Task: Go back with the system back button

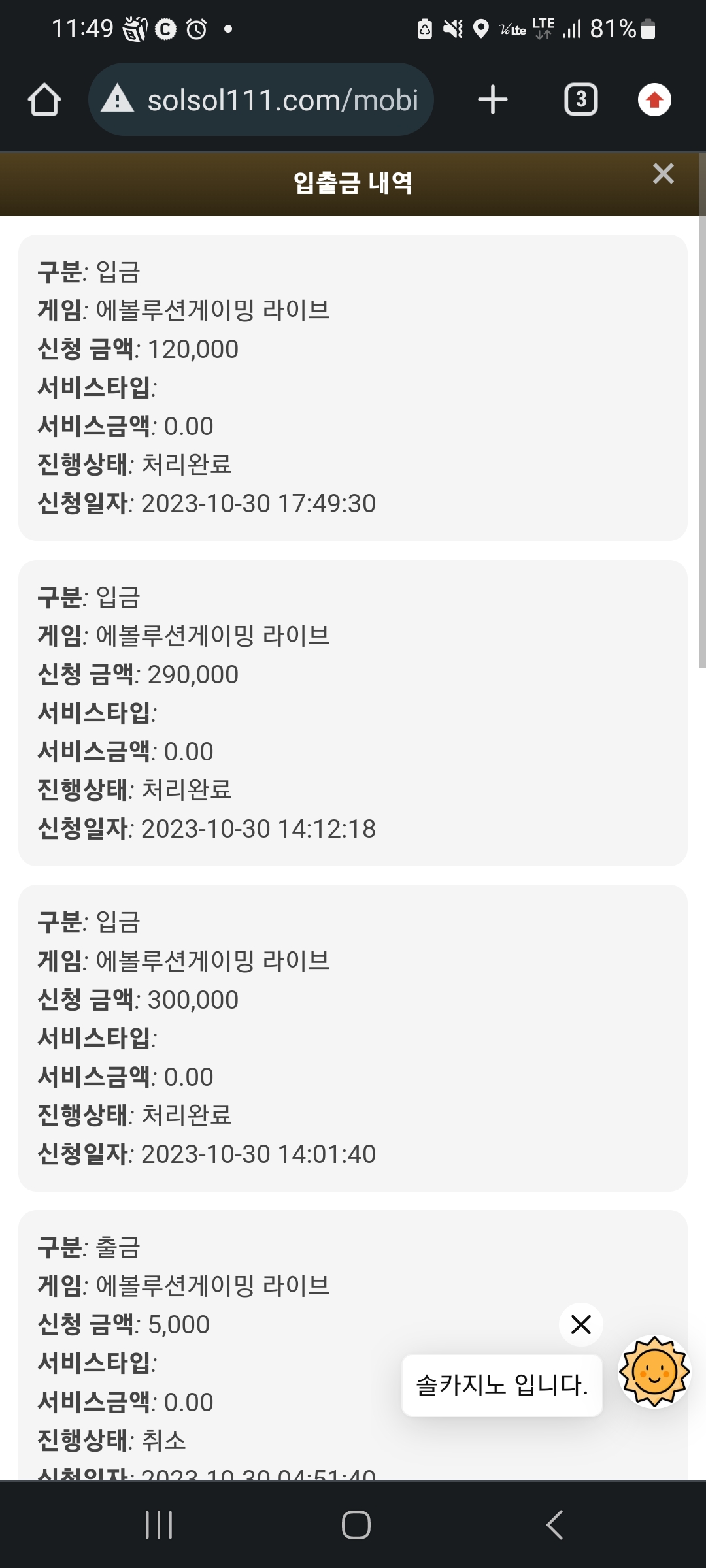Action: click(x=554, y=1525)
